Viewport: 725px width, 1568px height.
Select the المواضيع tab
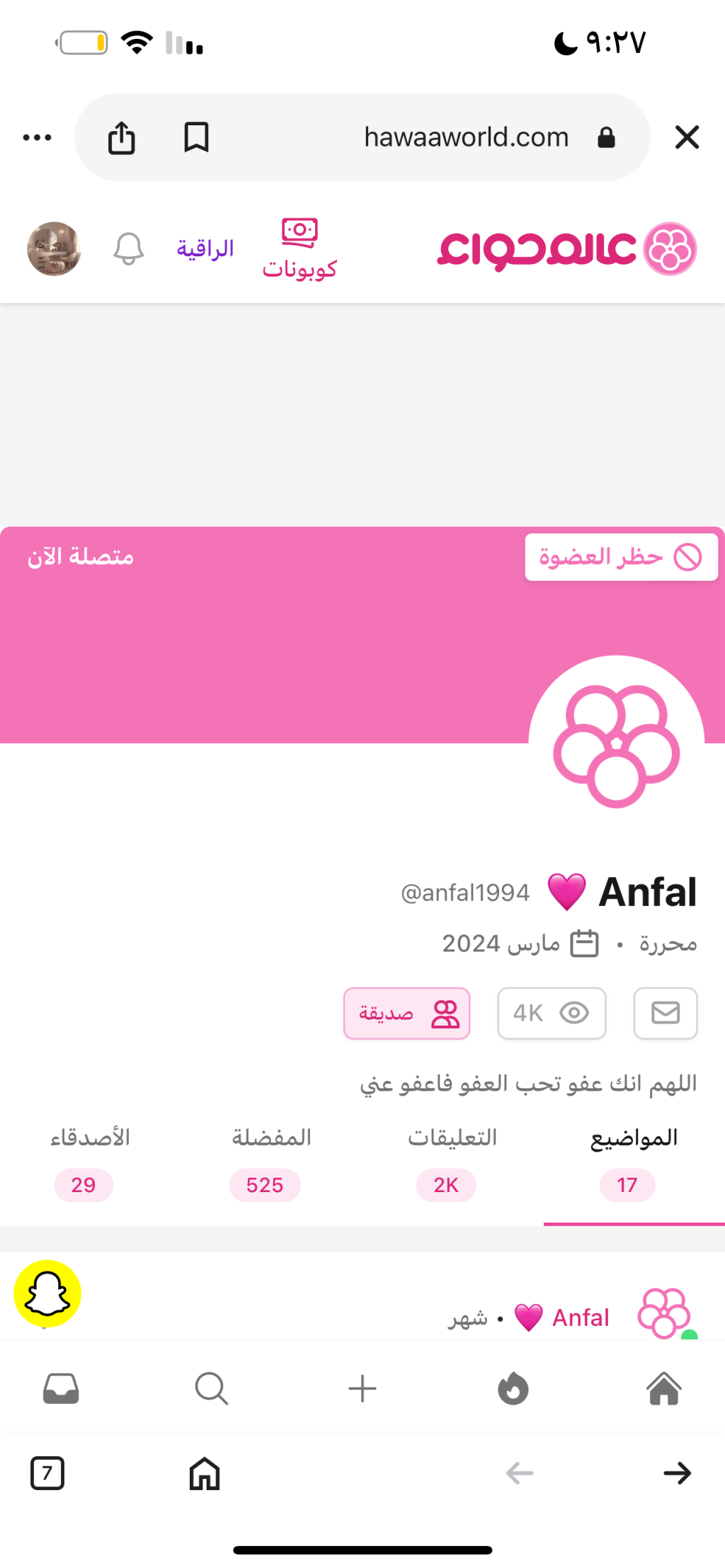pos(634,1162)
